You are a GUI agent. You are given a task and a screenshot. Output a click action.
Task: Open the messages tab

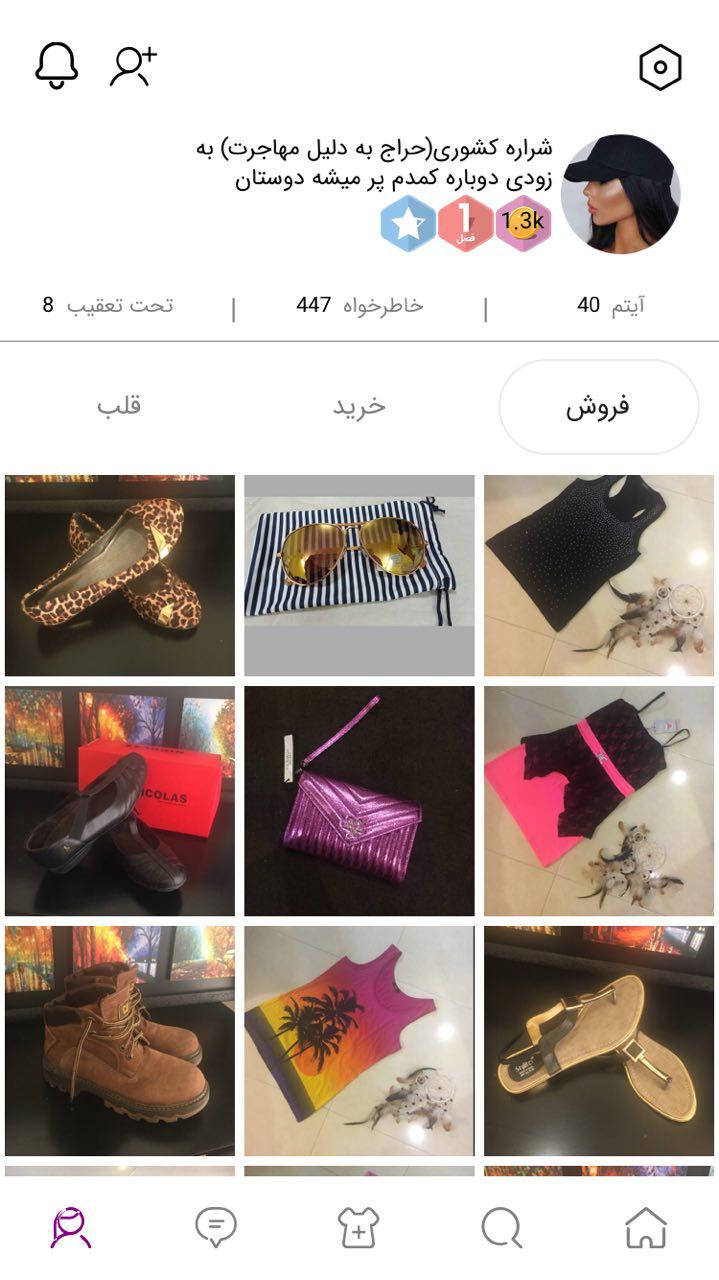click(215, 1227)
